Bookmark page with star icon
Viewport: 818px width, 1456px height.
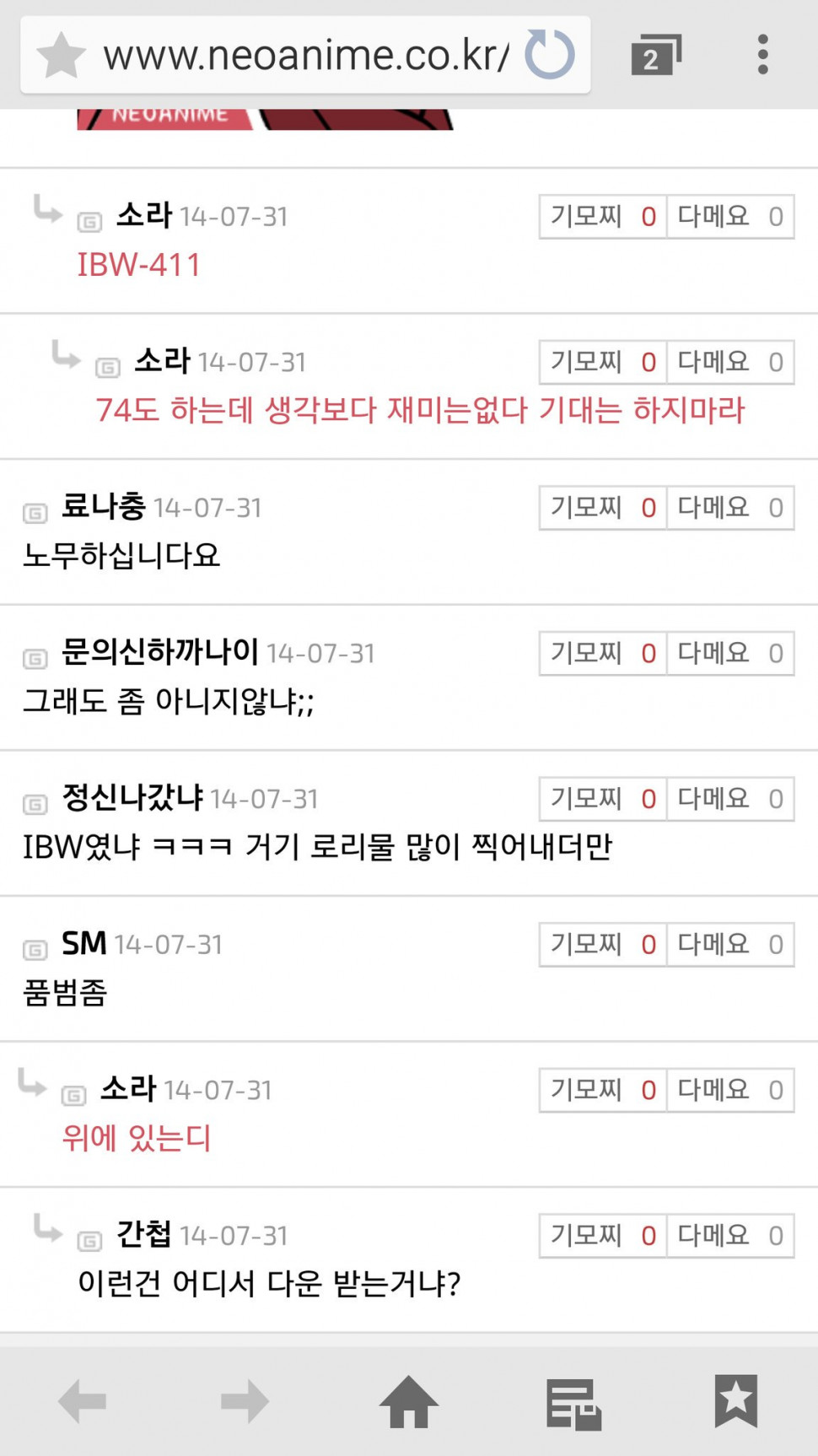click(x=62, y=56)
